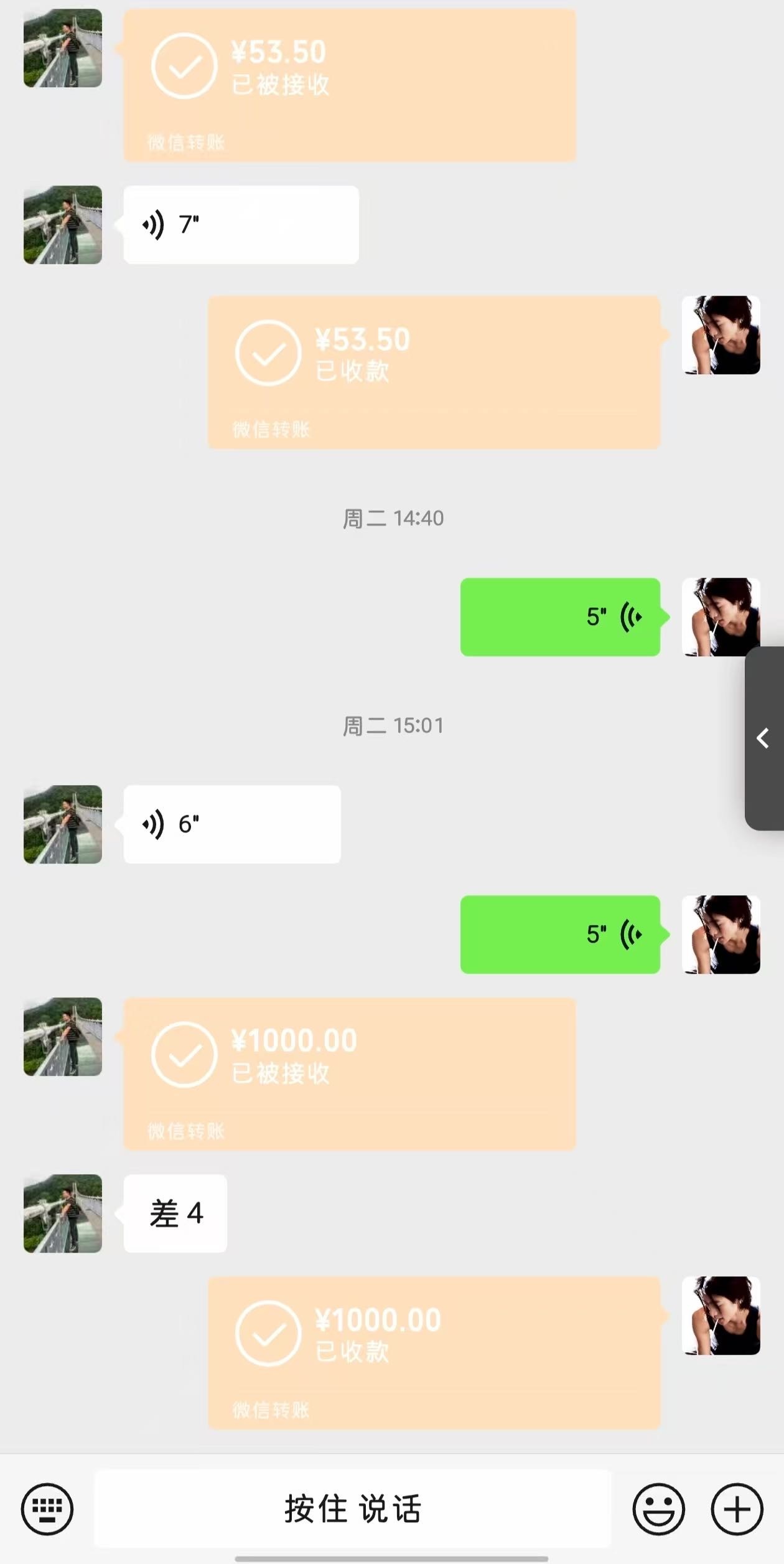Open the emoji sticker panel

point(658,1509)
